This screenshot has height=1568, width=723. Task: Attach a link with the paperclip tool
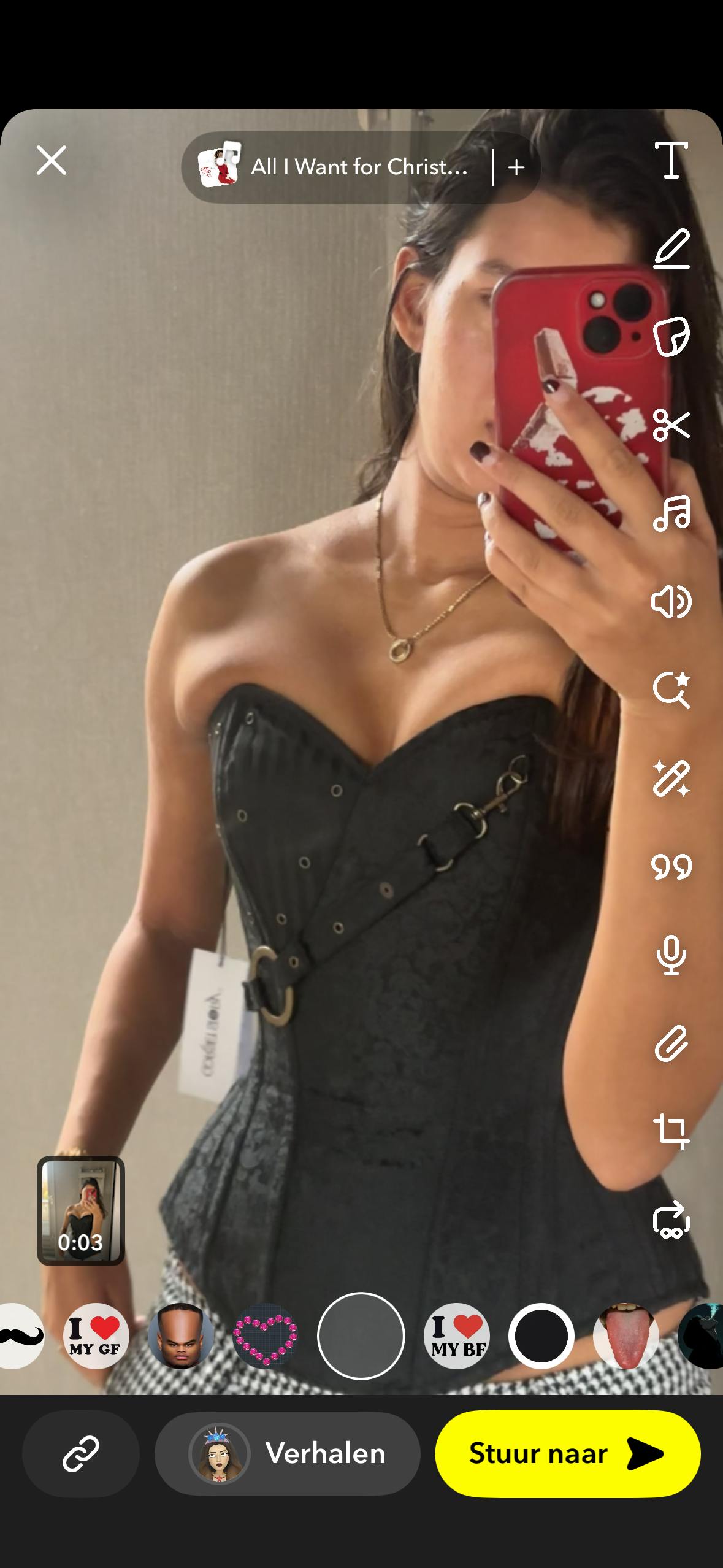click(671, 1043)
